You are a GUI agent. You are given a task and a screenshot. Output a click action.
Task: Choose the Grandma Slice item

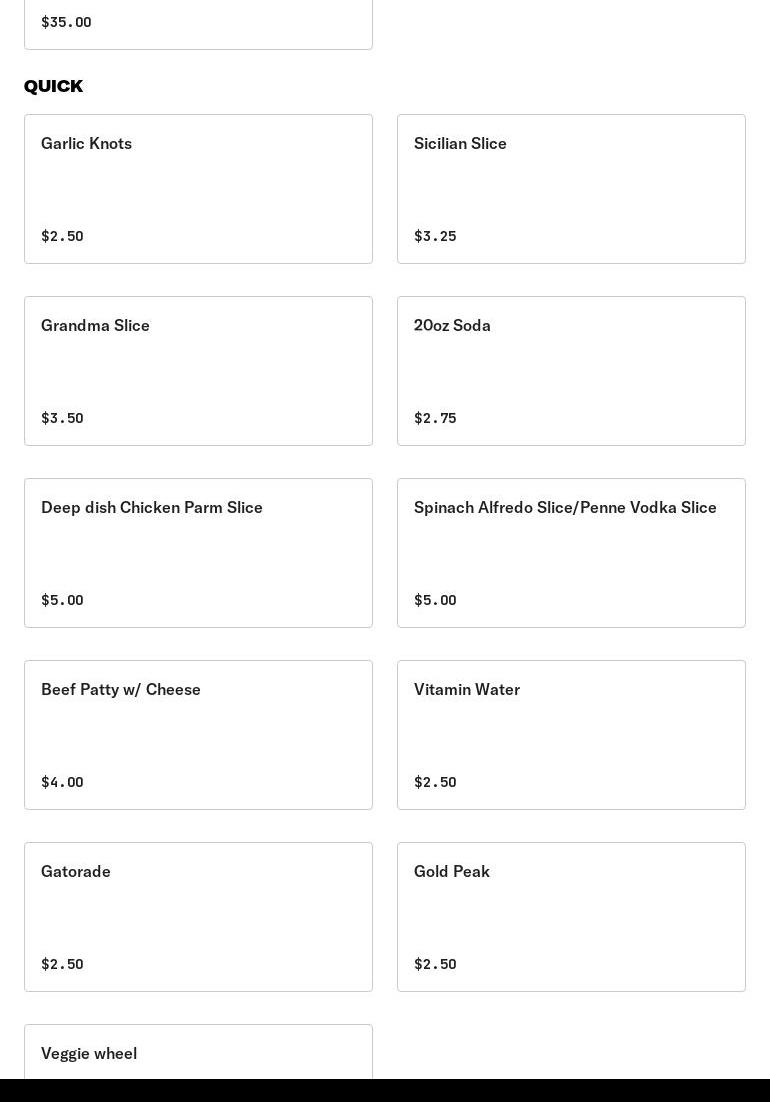coord(198,371)
